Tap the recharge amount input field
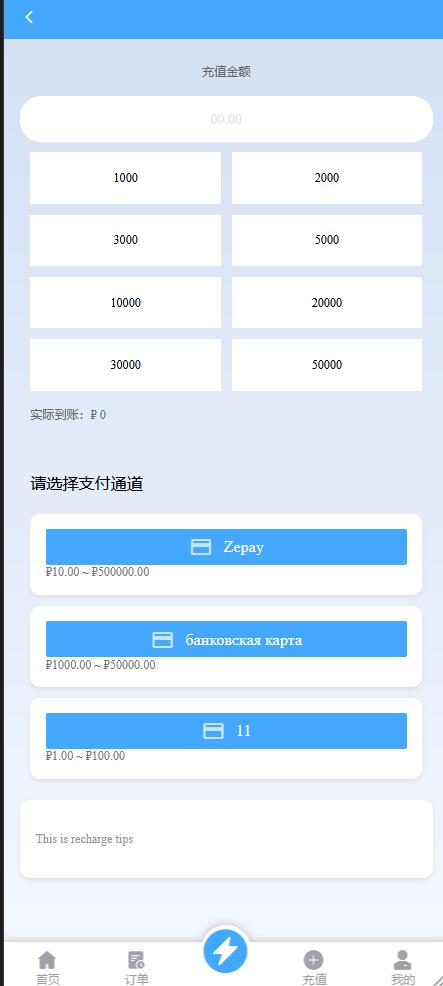Screen dimensions: 443x986 [x=227, y=119]
